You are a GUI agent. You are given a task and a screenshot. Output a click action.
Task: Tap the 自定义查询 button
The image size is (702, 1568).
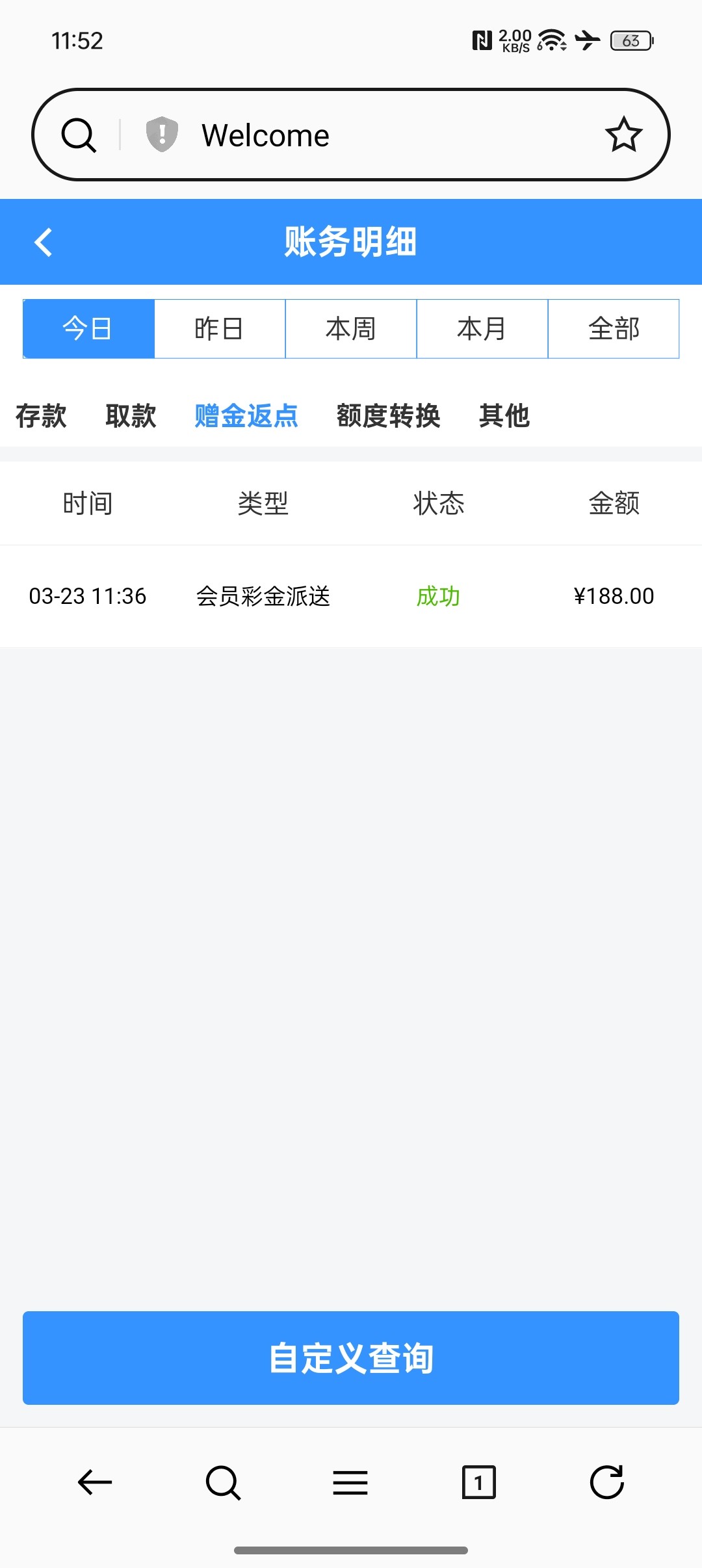(351, 1358)
